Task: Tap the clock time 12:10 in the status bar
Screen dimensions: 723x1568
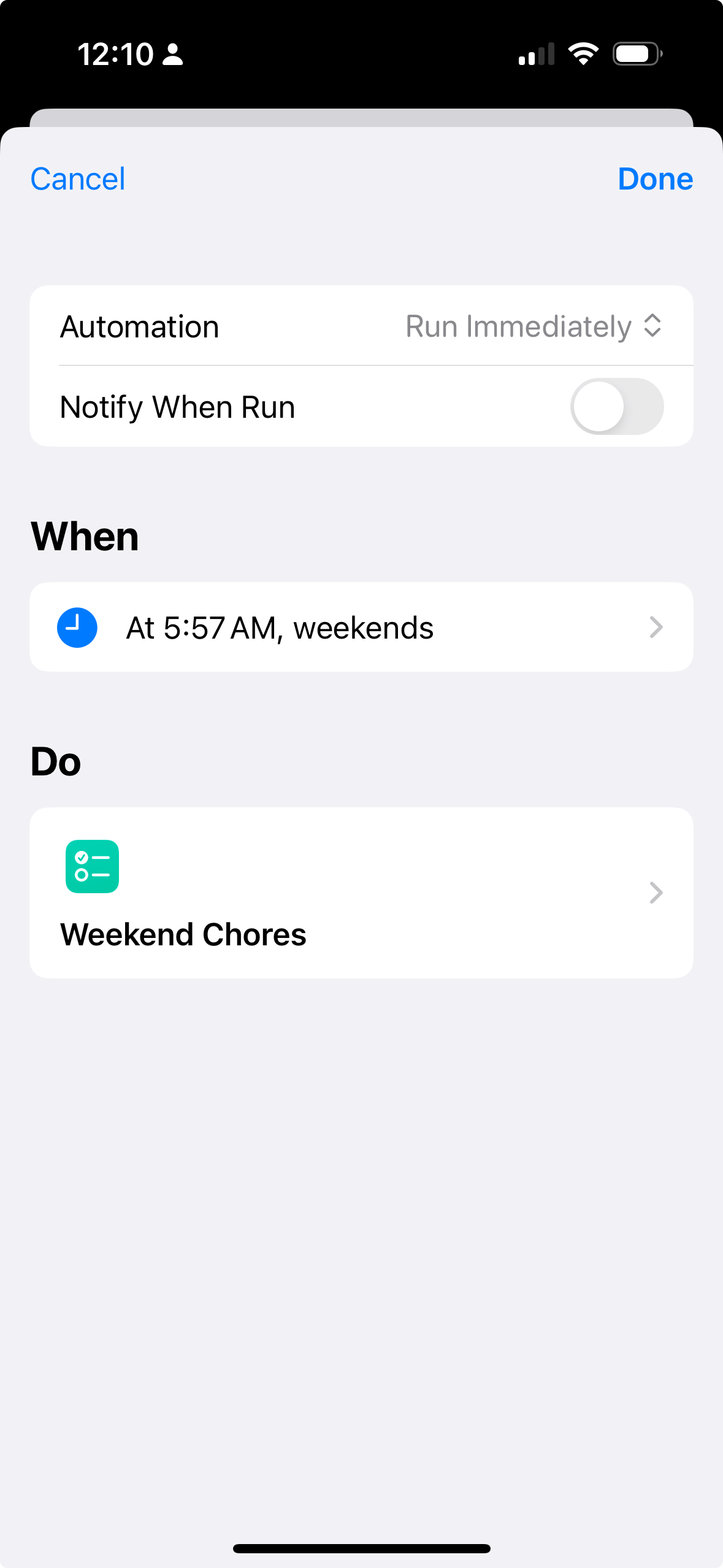Action: click(x=115, y=54)
